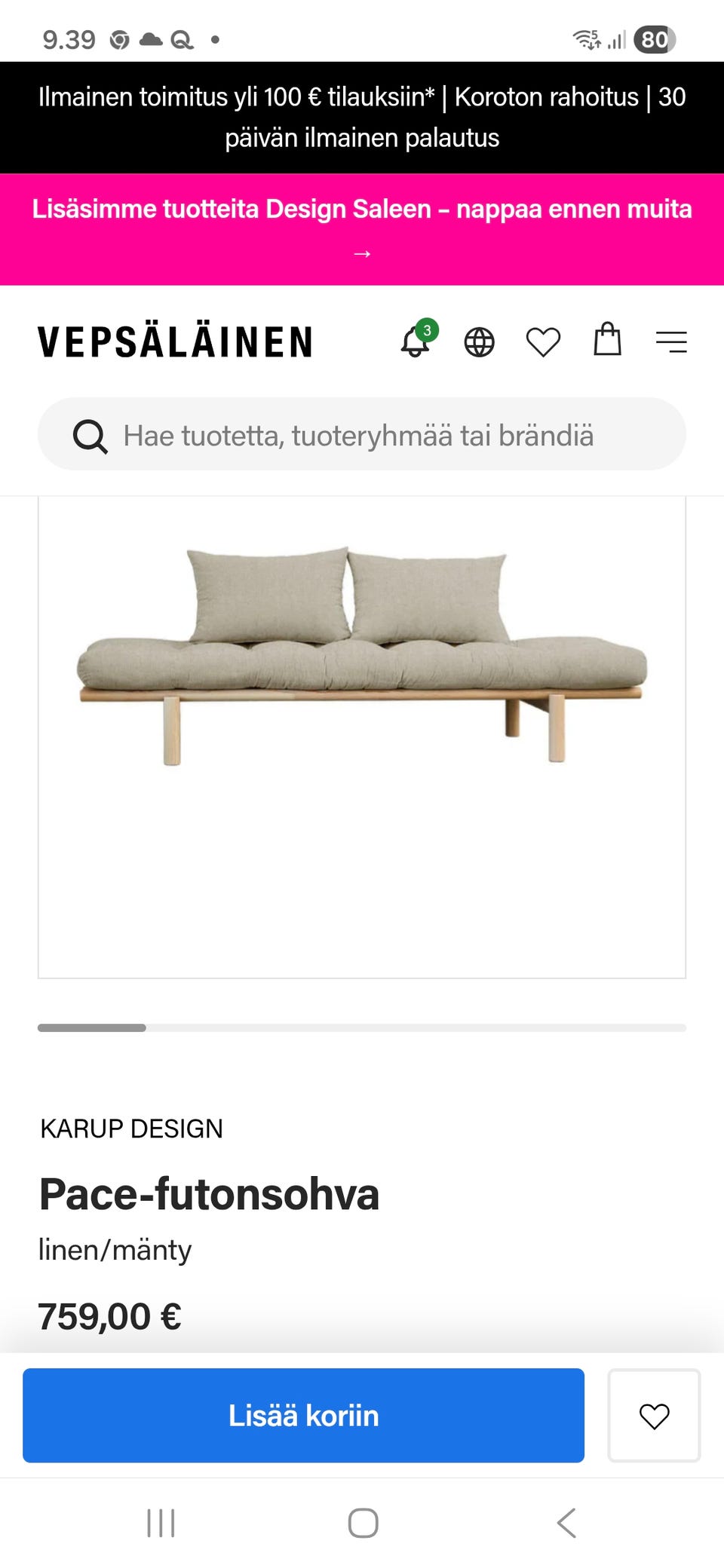Tap the product search field
724x1568 pixels.
point(362,434)
